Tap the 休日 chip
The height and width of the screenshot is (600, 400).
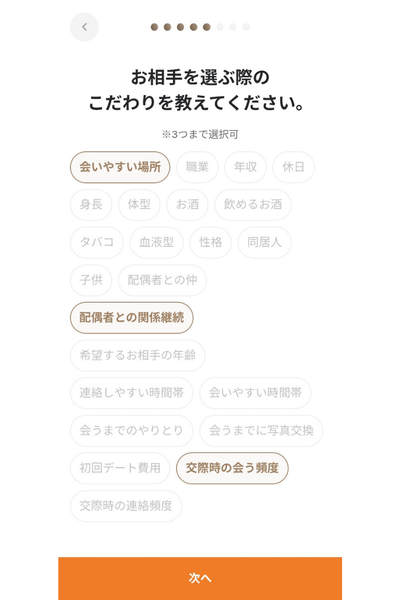[x=294, y=167]
